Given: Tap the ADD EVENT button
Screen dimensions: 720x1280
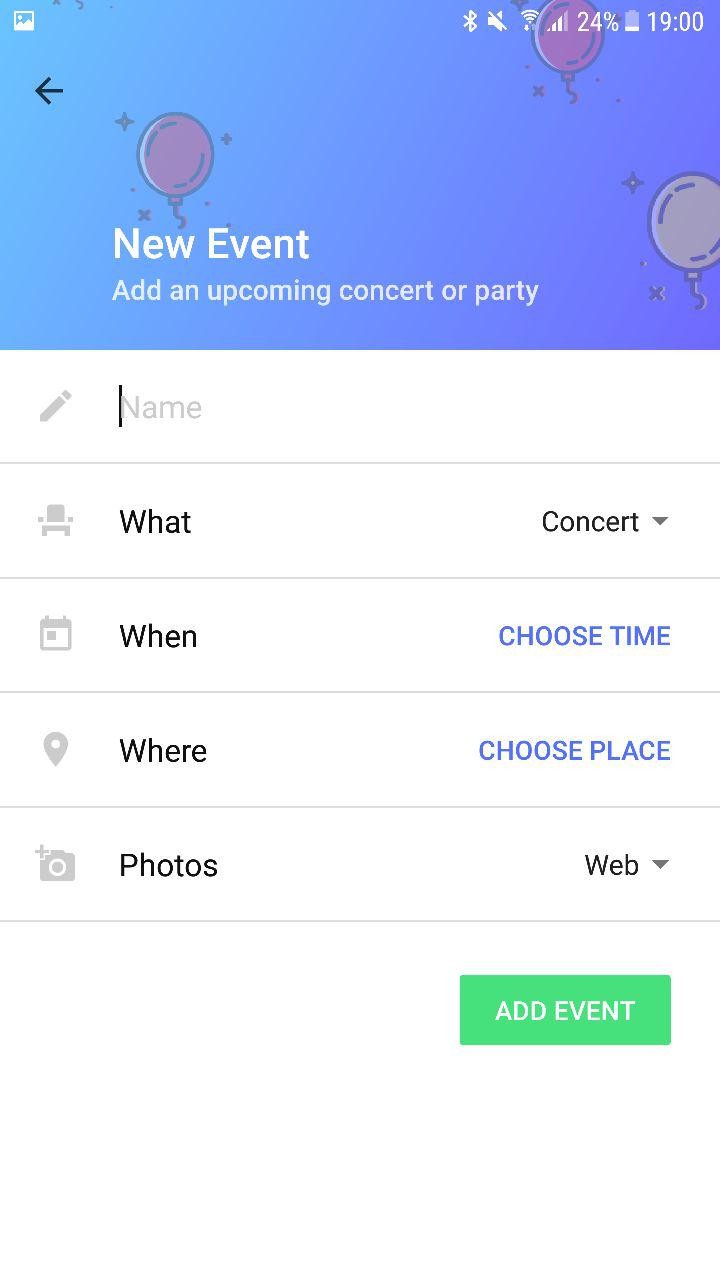Looking at the screenshot, I should pyautogui.click(x=565, y=1010).
